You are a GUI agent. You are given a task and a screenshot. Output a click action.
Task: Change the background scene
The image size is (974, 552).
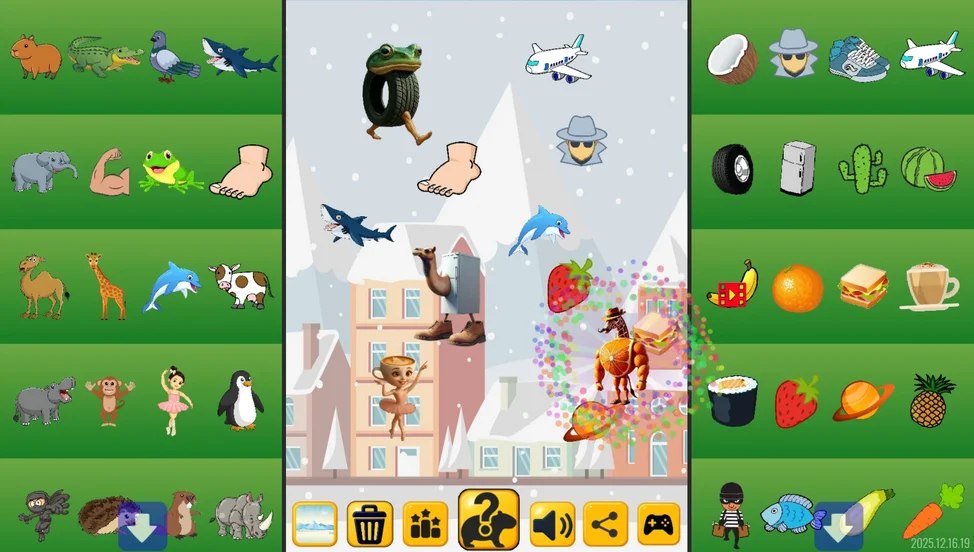[314, 523]
